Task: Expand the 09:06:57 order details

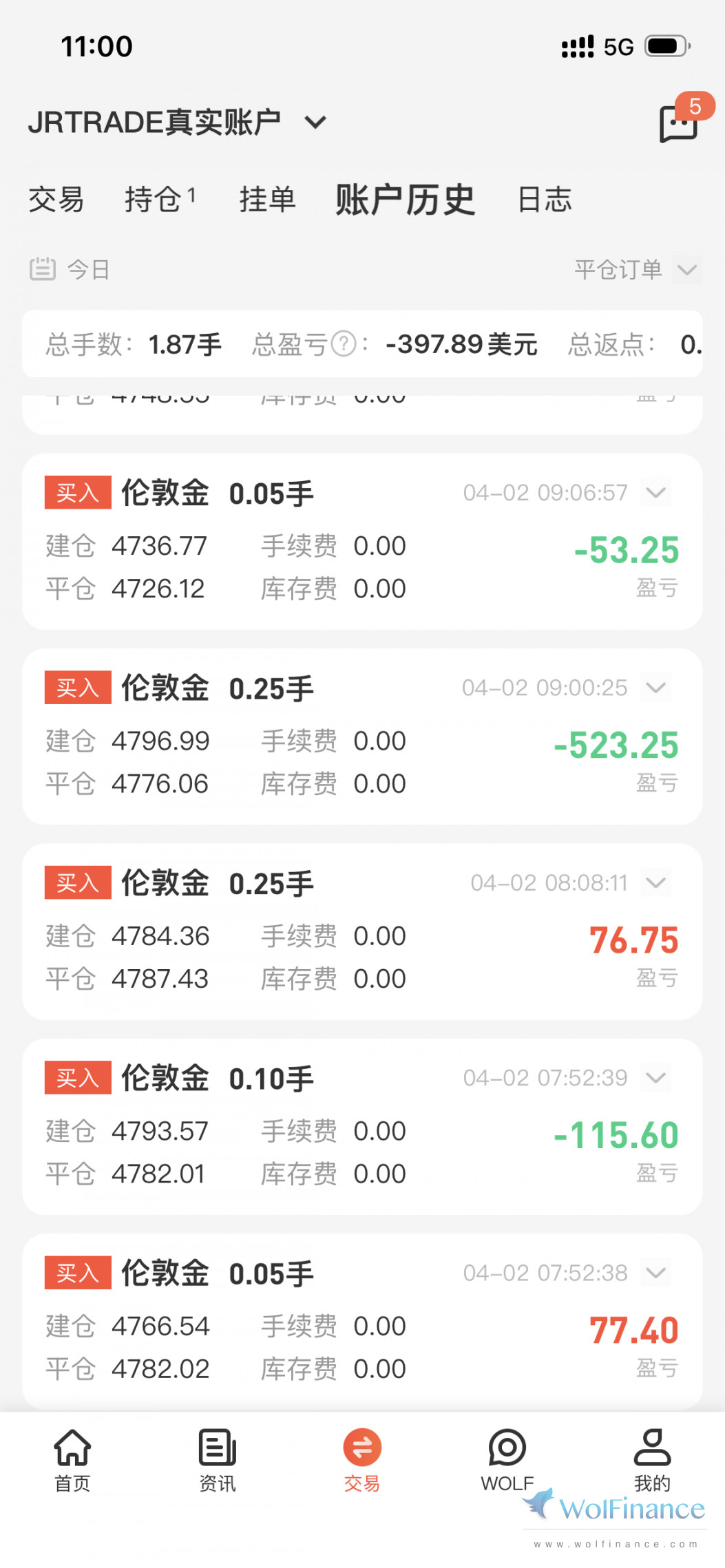Action: pos(656,493)
